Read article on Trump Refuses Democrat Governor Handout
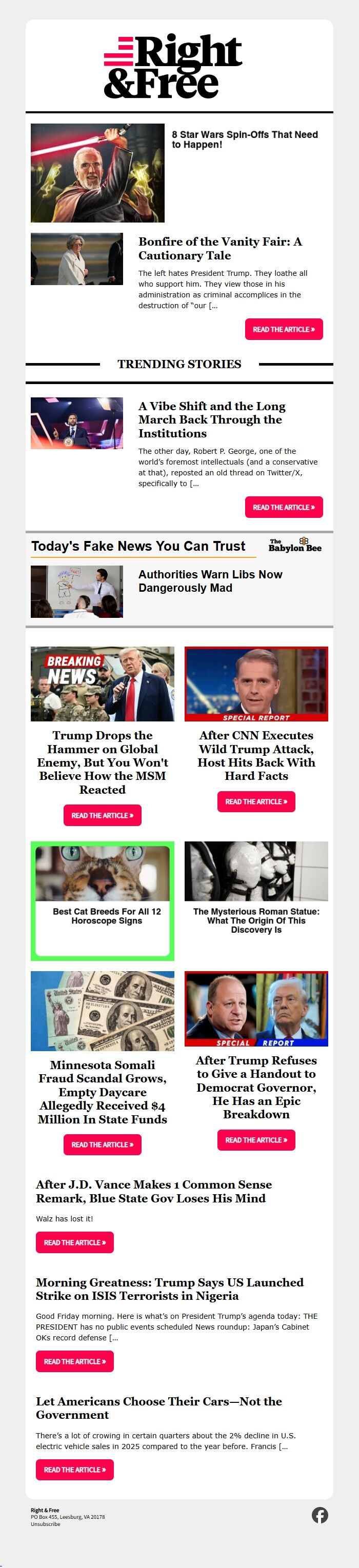The height and width of the screenshot is (1568, 359). pos(256,1139)
